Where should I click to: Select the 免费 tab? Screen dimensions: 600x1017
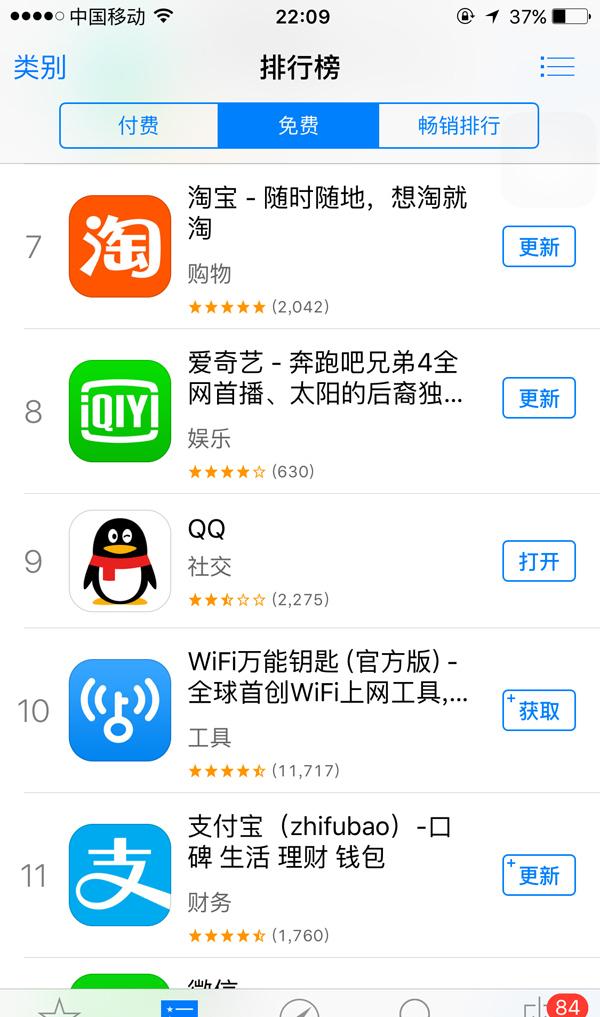(x=298, y=126)
